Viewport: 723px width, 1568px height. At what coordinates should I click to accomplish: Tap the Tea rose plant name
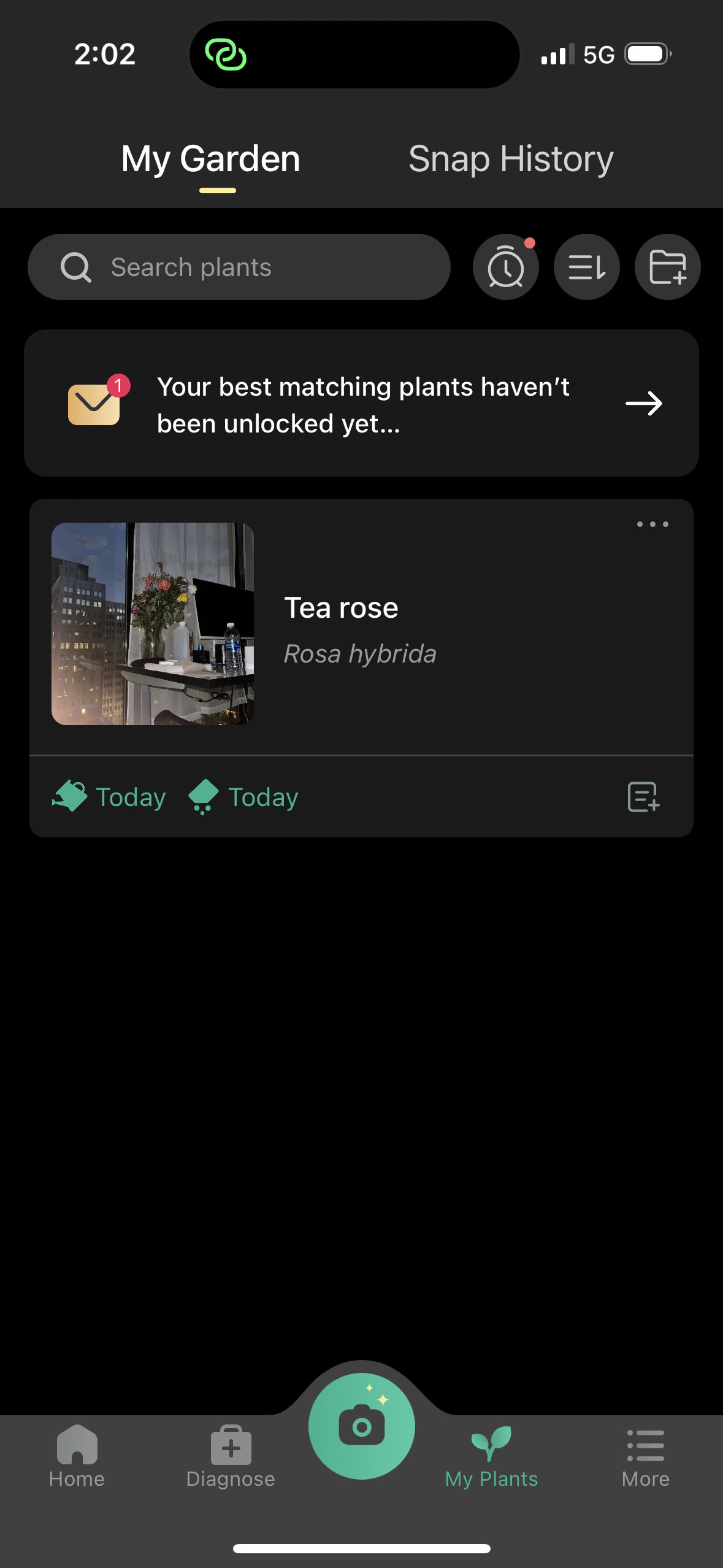pyautogui.click(x=341, y=607)
